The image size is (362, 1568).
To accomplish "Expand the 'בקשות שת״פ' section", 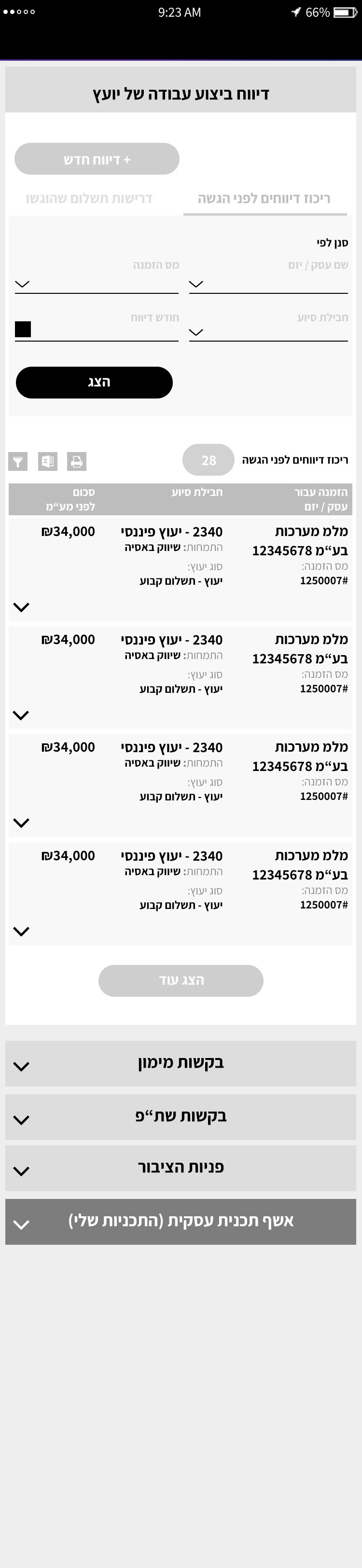I will coord(181,1116).
